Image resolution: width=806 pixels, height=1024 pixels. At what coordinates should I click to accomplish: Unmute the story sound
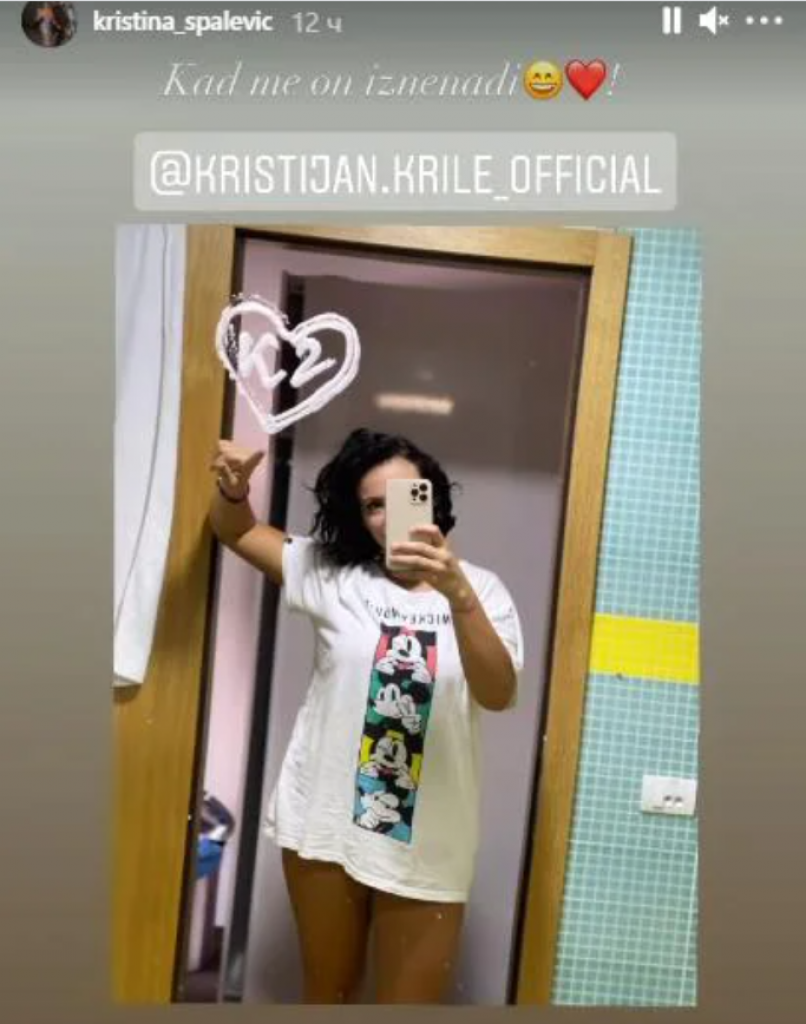[713, 21]
